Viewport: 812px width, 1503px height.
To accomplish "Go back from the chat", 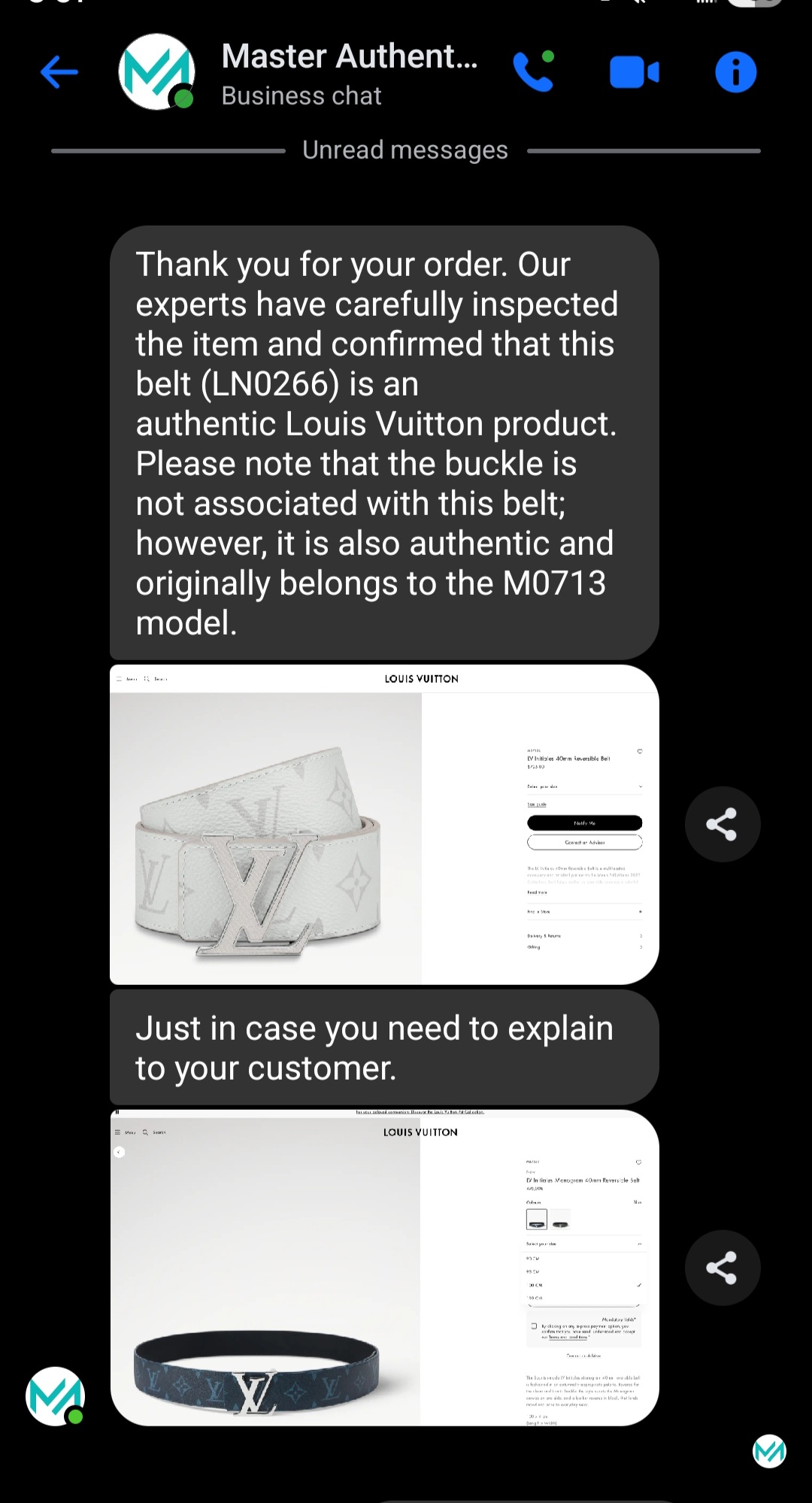I will [59, 72].
